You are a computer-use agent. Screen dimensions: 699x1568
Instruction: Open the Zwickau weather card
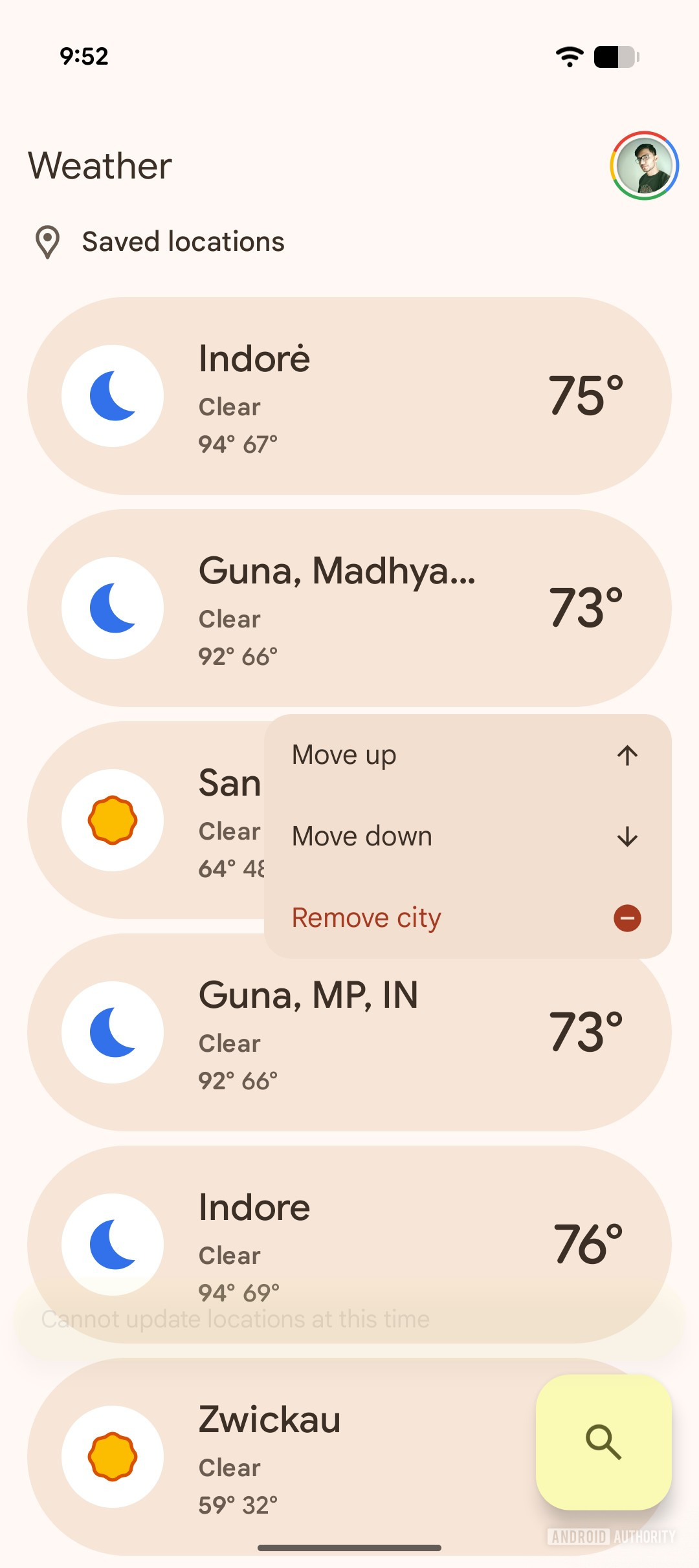tap(291, 1457)
